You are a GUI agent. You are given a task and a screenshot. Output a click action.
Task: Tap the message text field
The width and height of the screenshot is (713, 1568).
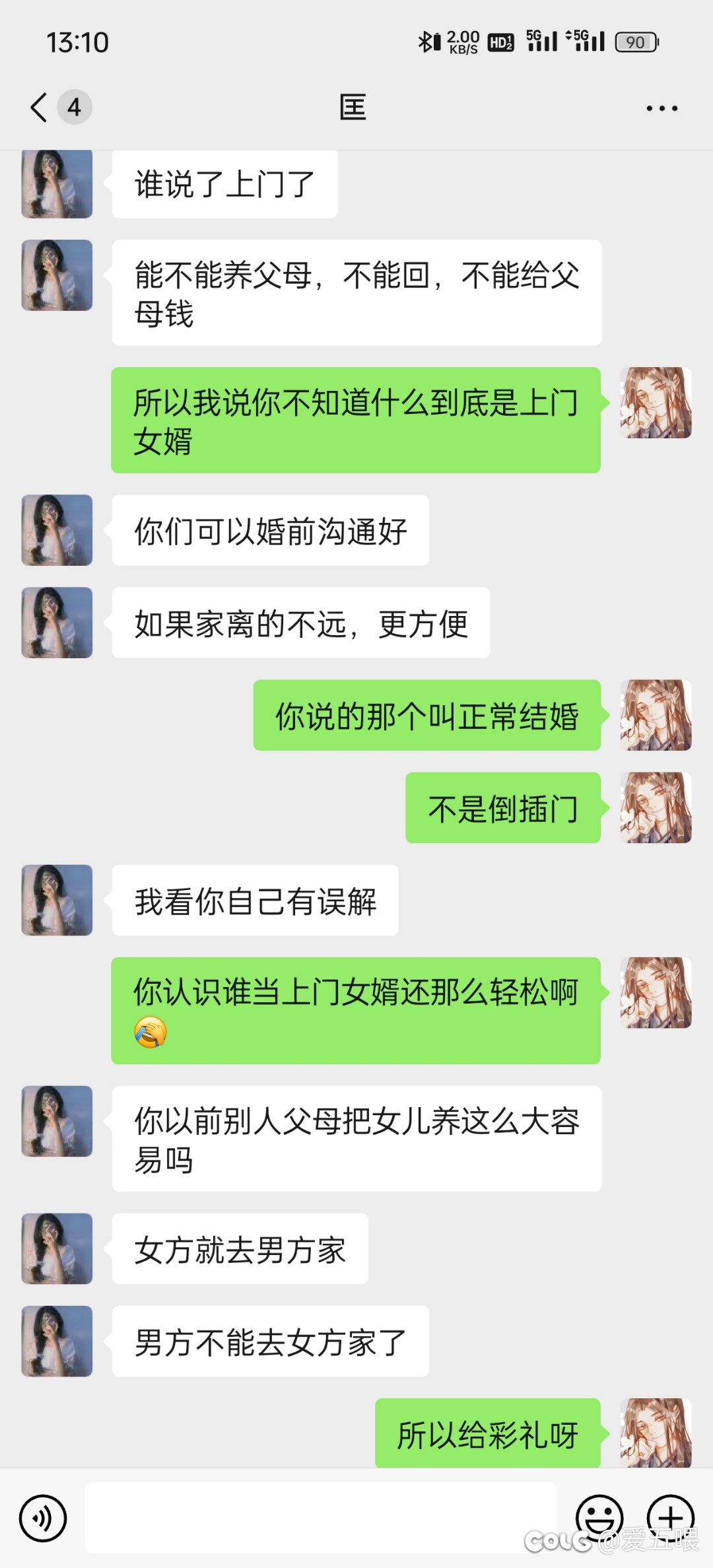pos(321,1517)
